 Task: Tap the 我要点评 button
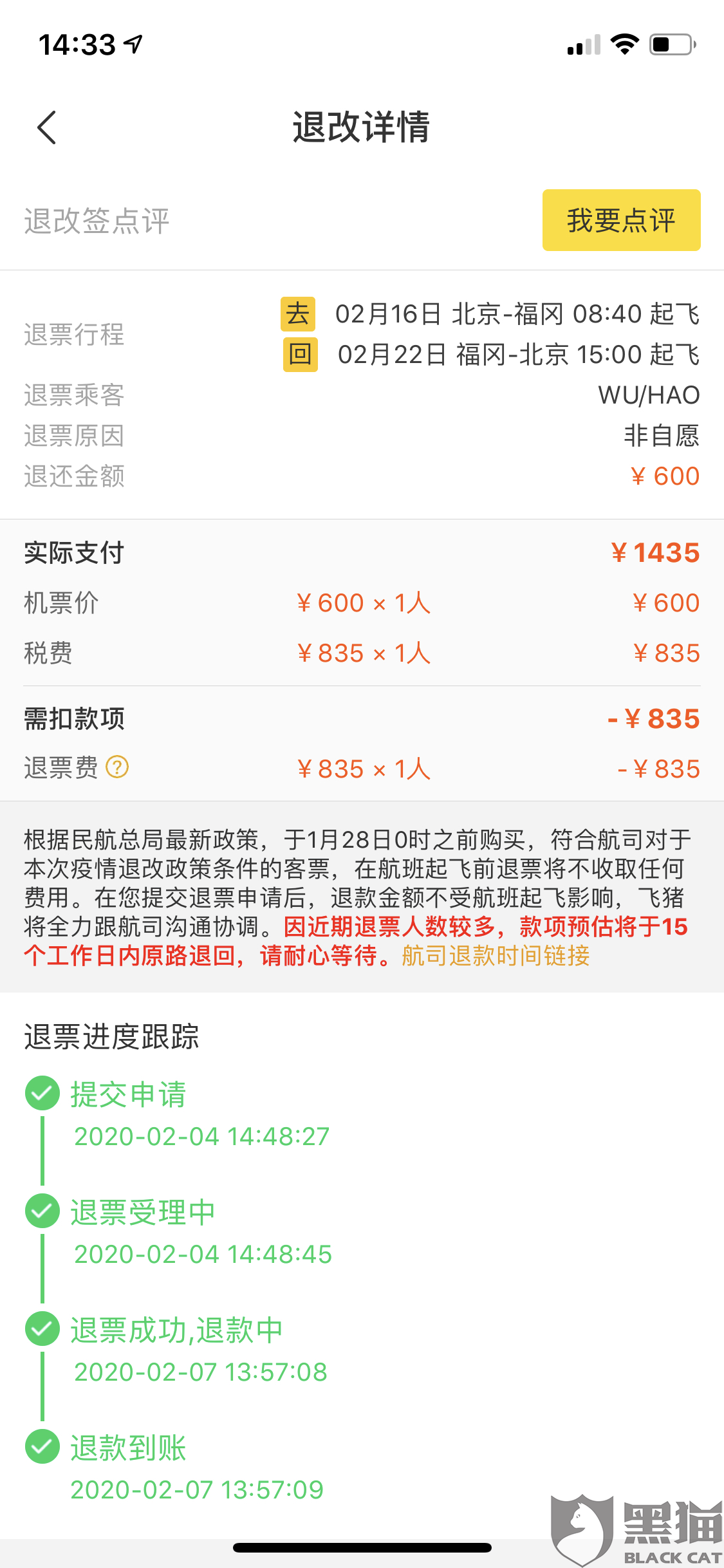pos(621,220)
